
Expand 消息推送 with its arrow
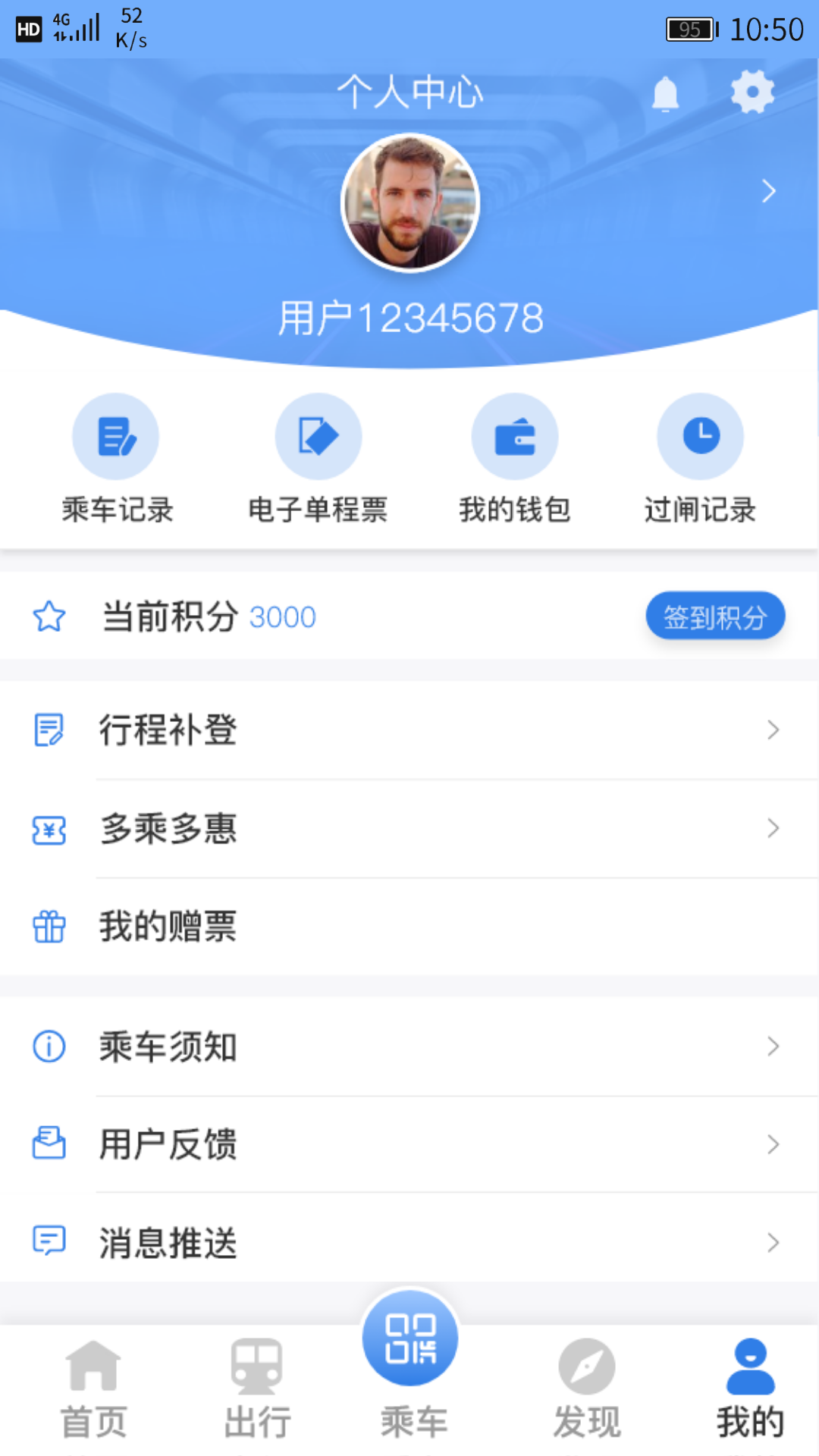coord(773,1242)
